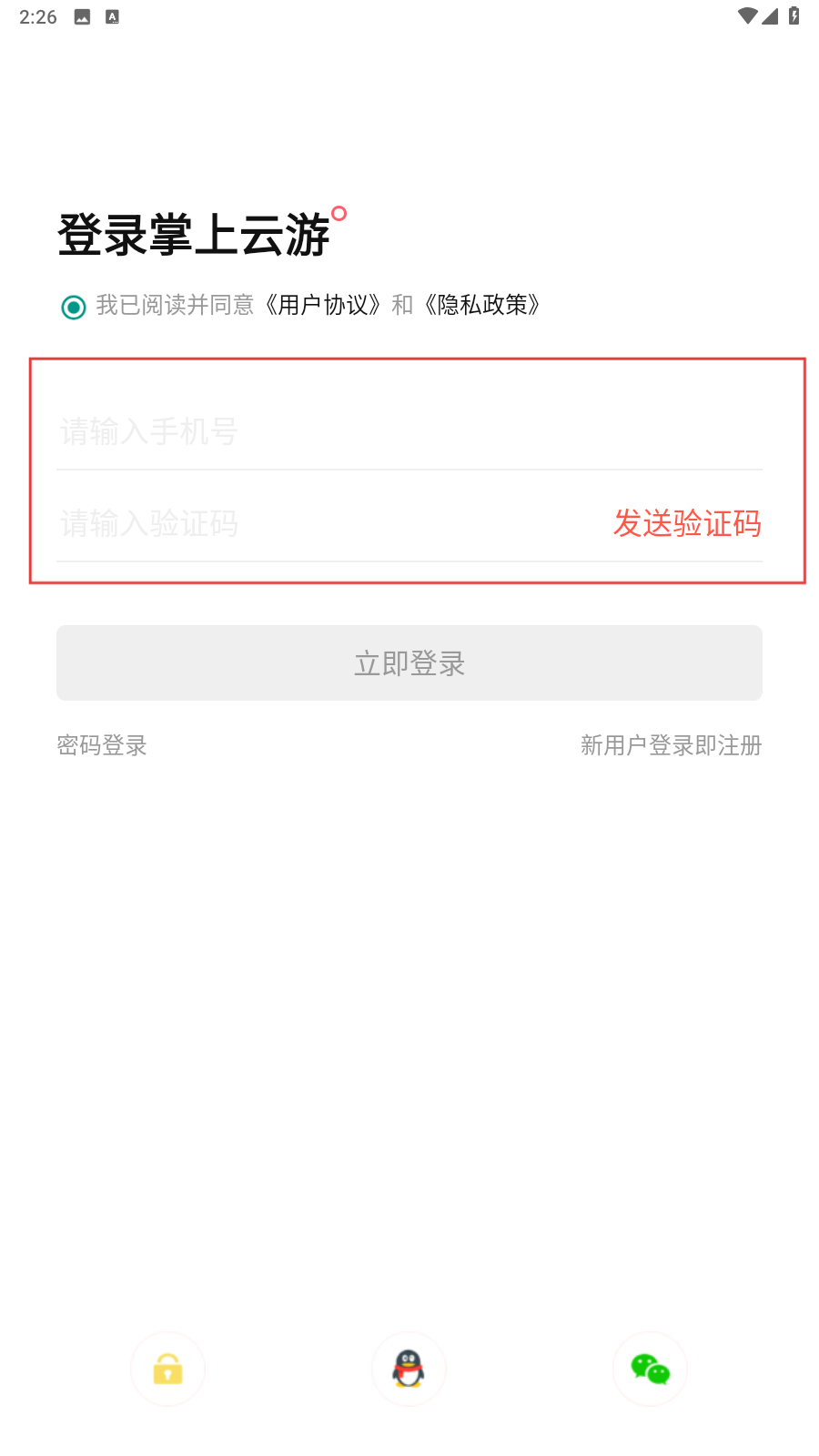Tap the 立即登录 login button

click(x=409, y=662)
